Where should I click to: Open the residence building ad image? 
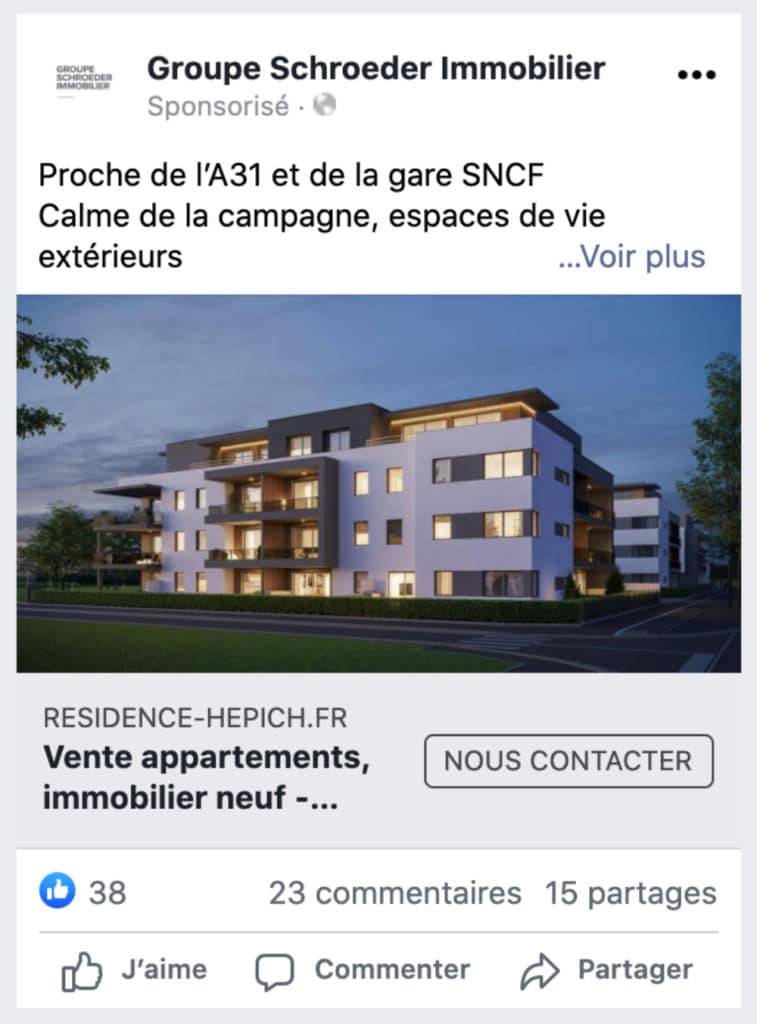click(378, 483)
